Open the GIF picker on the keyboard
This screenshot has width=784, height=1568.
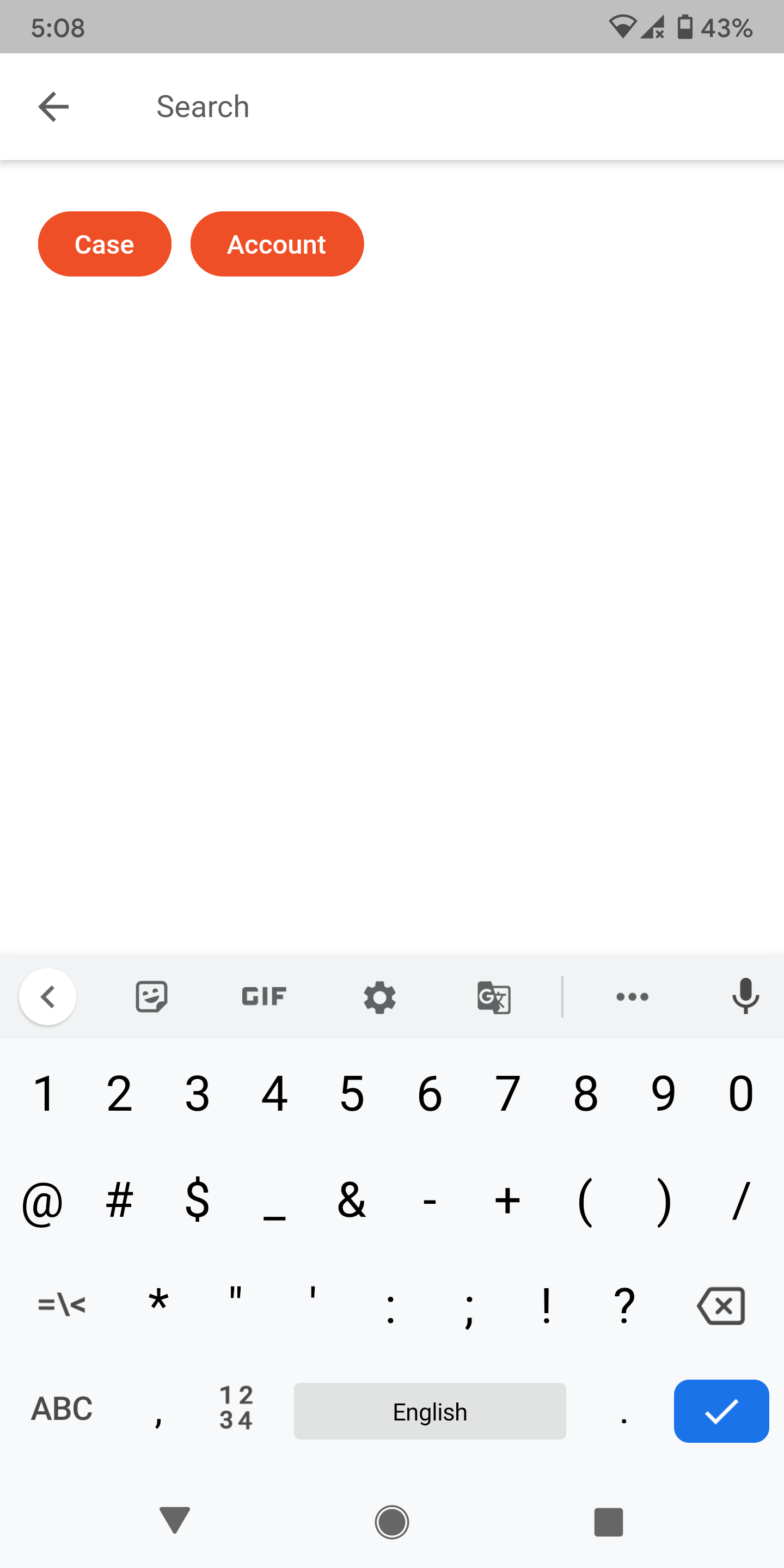point(264,996)
